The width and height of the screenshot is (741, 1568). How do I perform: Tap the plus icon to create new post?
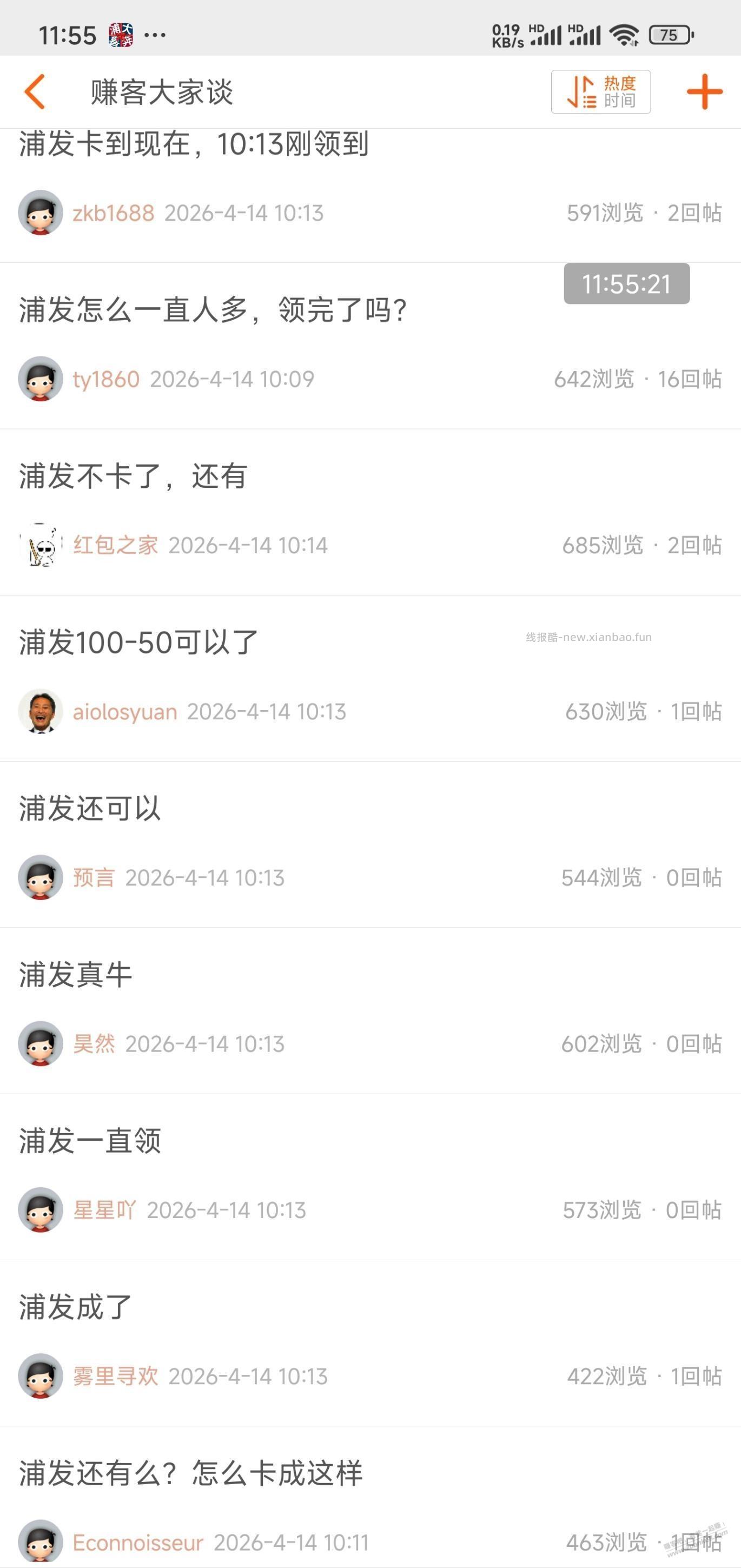click(x=704, y=91)
